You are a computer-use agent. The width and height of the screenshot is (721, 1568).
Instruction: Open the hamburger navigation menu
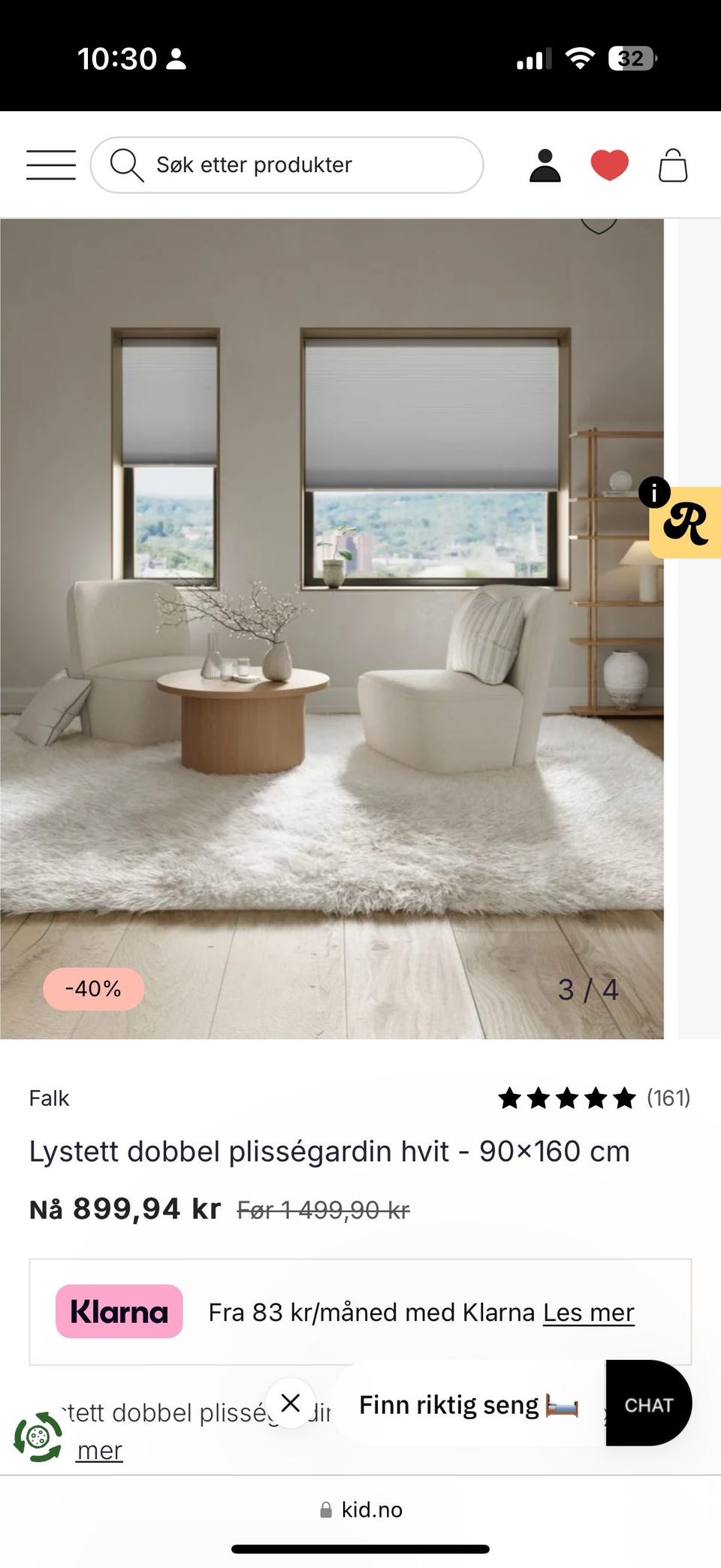tap(50, 165)
